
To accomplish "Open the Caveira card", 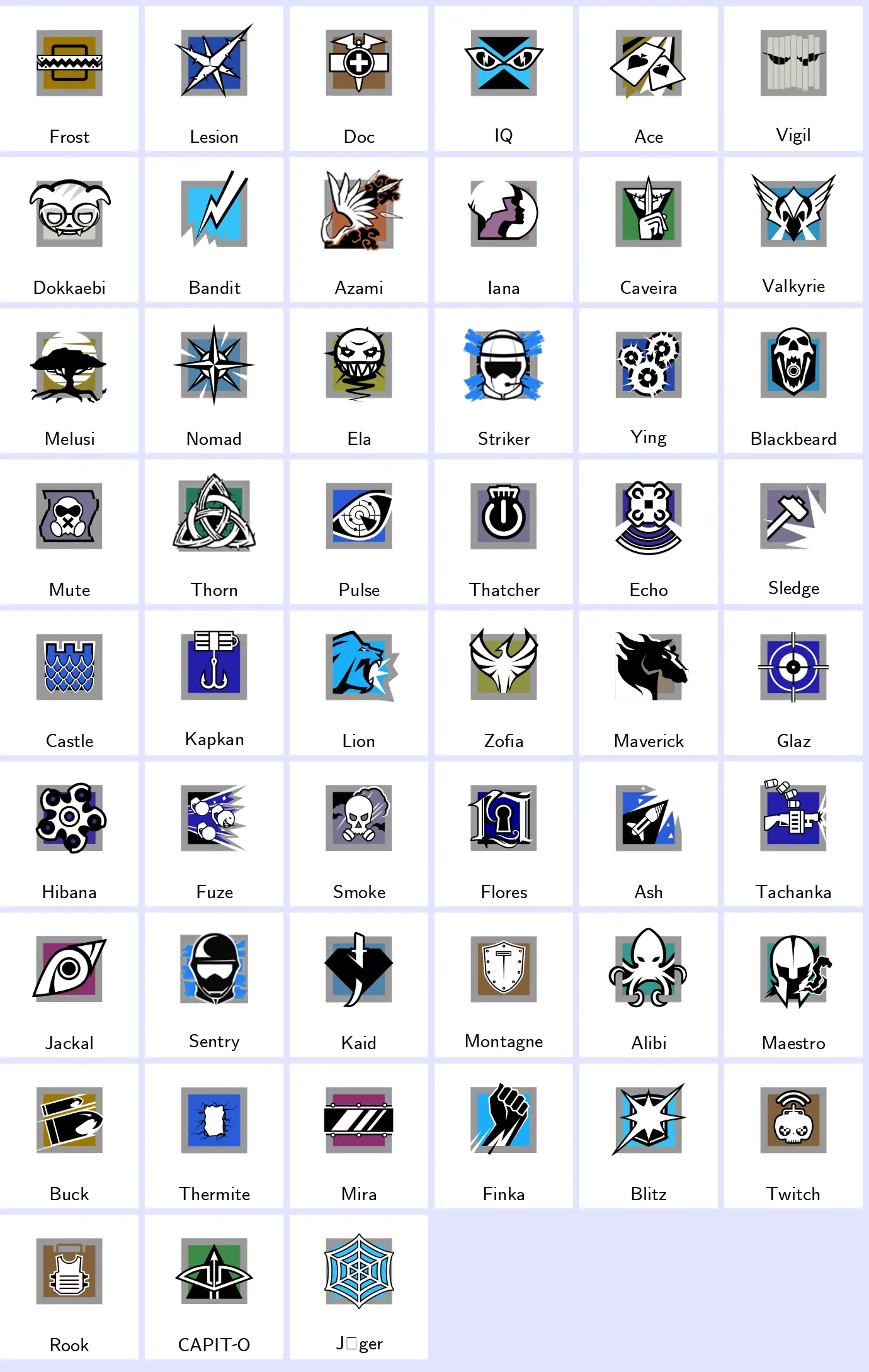I will tap(649, 230).
